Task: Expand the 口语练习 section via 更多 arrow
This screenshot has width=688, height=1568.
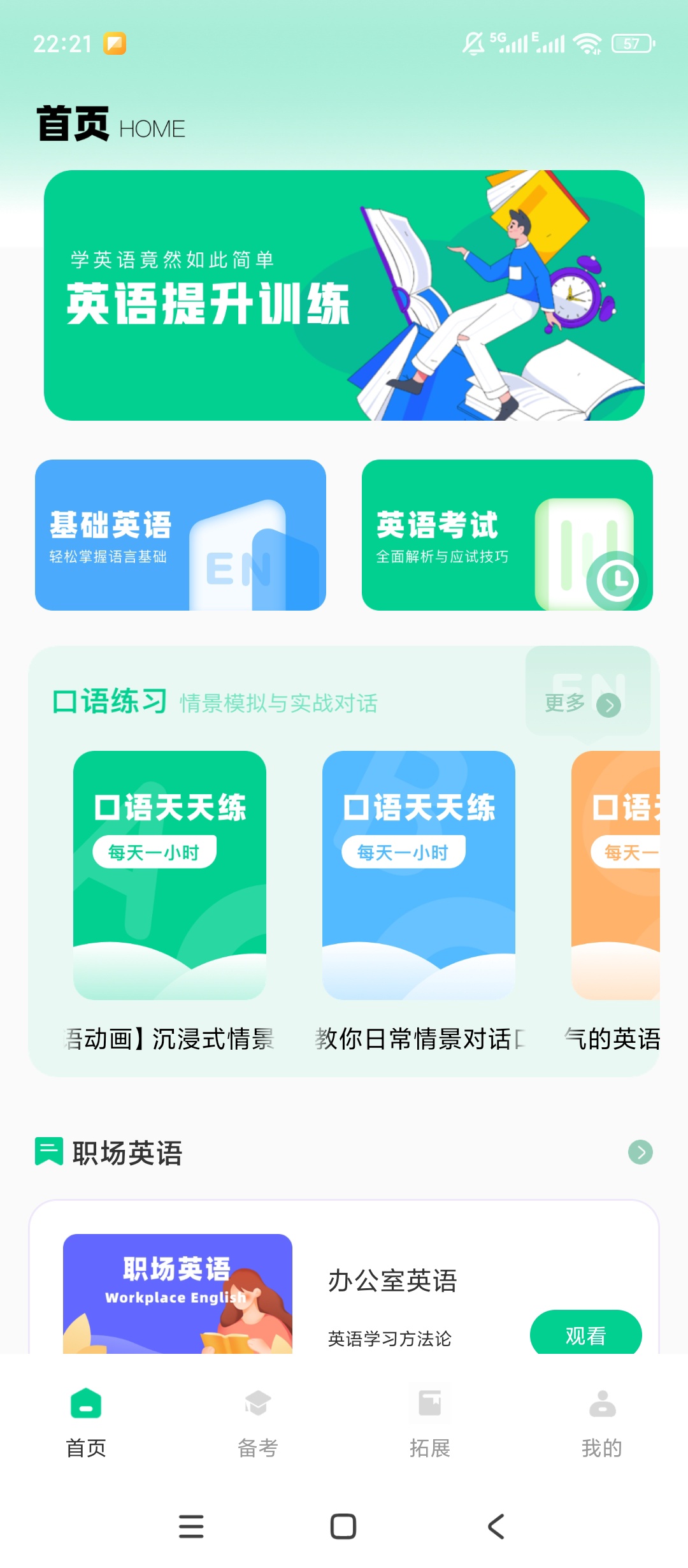Action: (x=610, y=706)
